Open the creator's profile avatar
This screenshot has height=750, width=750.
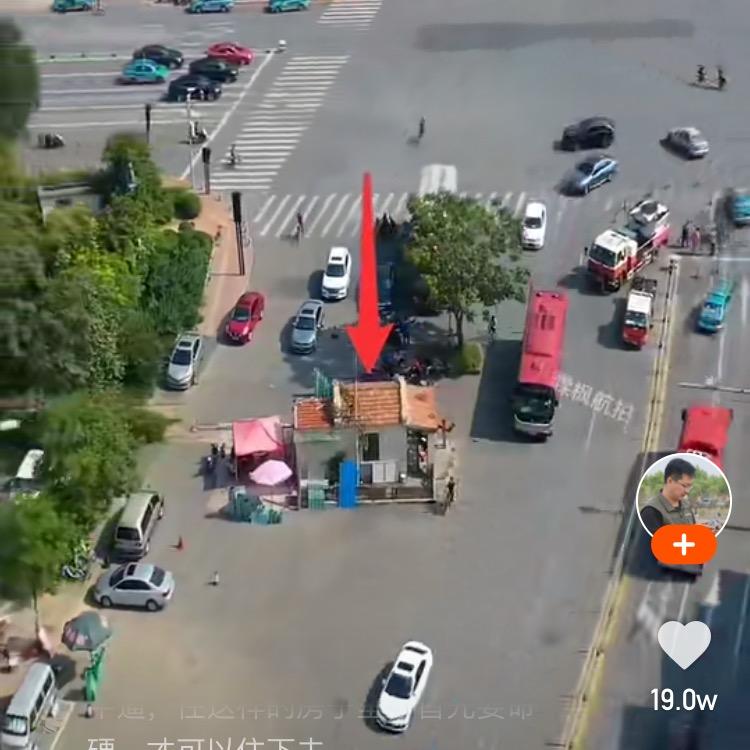pyautogui.click(x=684, y=494)
